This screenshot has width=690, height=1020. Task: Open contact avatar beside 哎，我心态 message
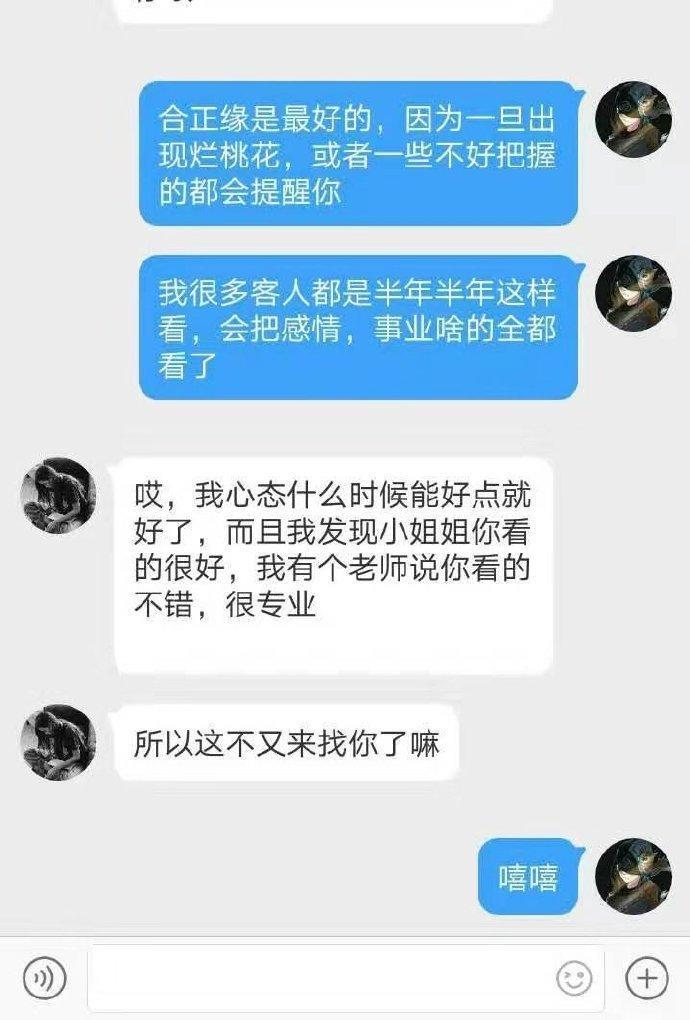click(x=58, y=495)
